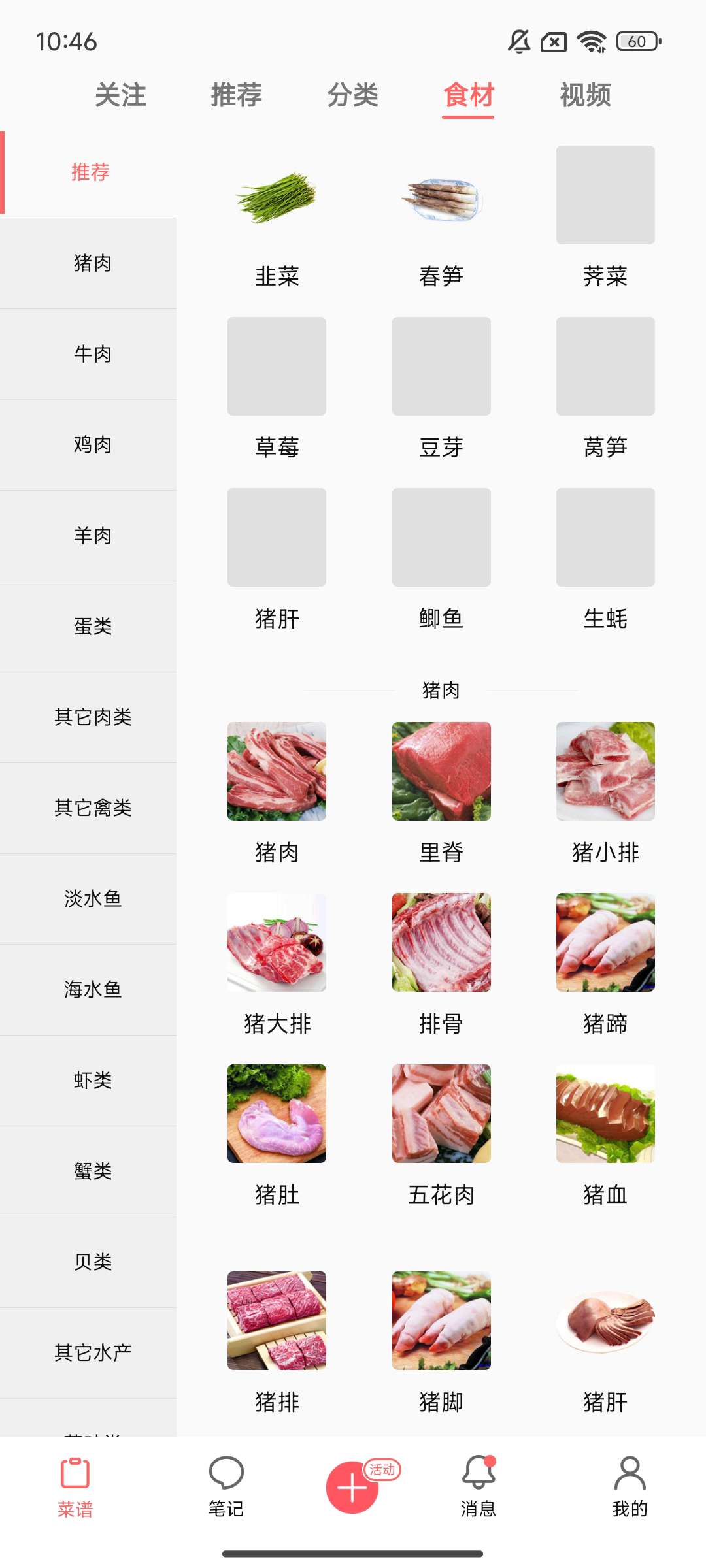Switch to the 关注 top tab
The image size is (706, 1568).
[120, 95]
